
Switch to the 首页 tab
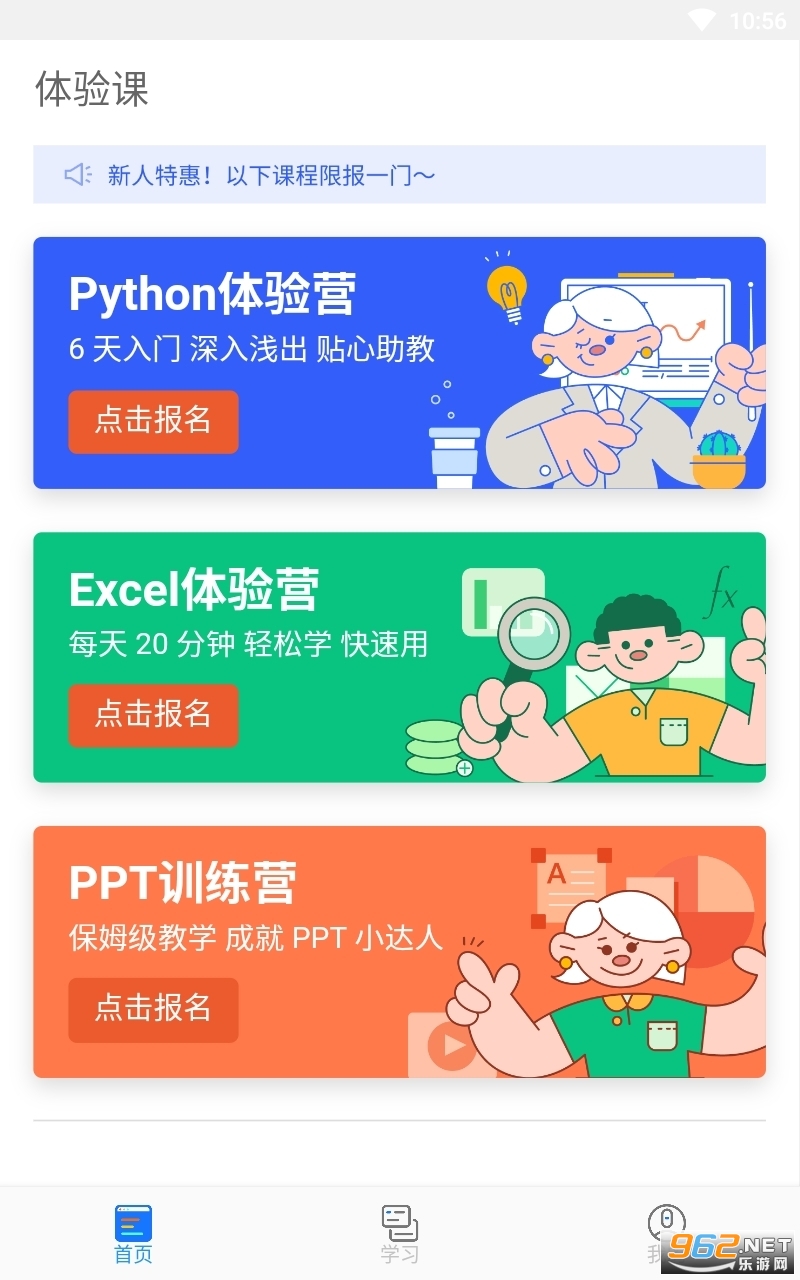(133, 1234)
